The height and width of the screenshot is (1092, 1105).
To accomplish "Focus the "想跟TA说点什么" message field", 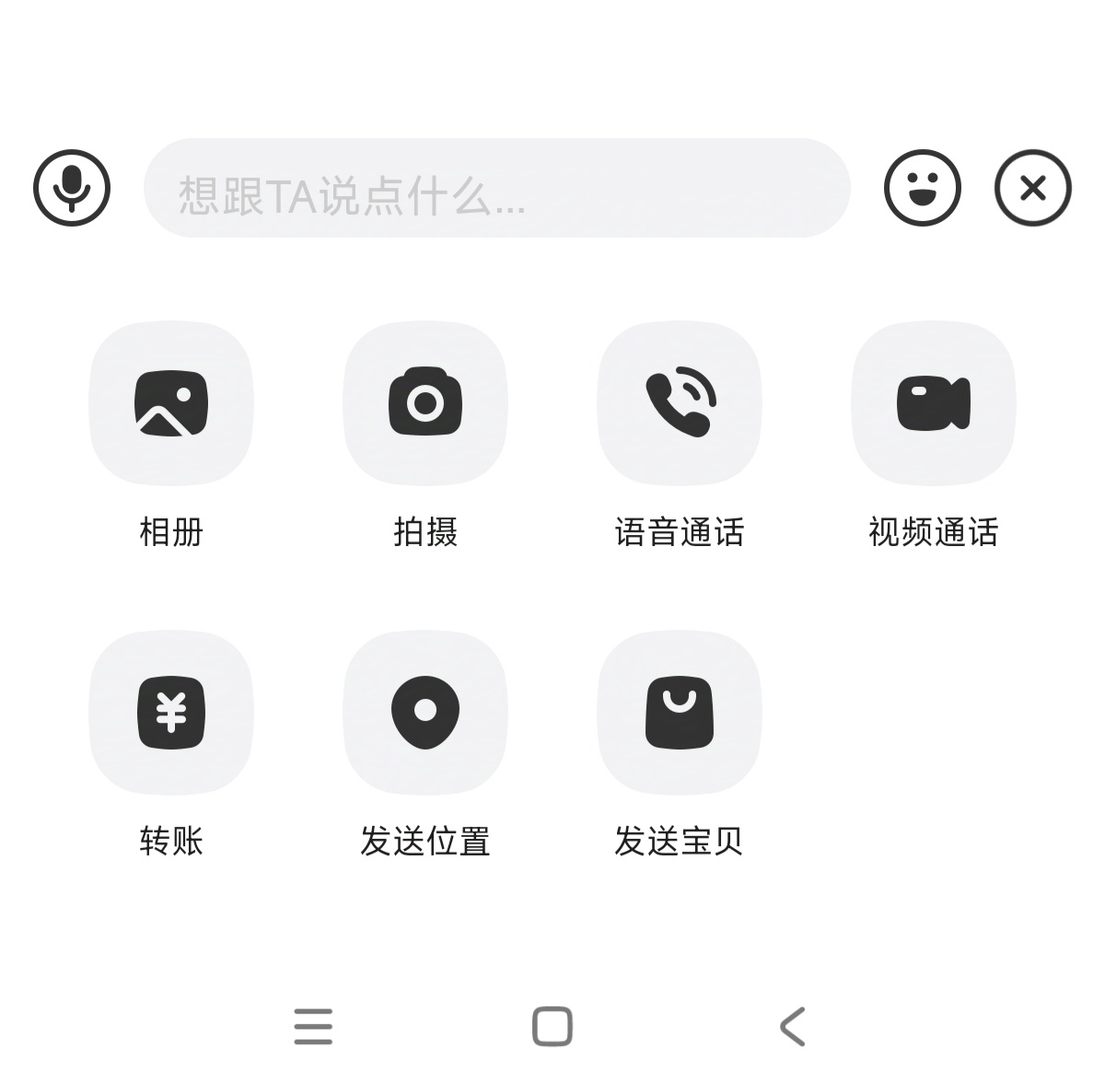I will point(496,189).
